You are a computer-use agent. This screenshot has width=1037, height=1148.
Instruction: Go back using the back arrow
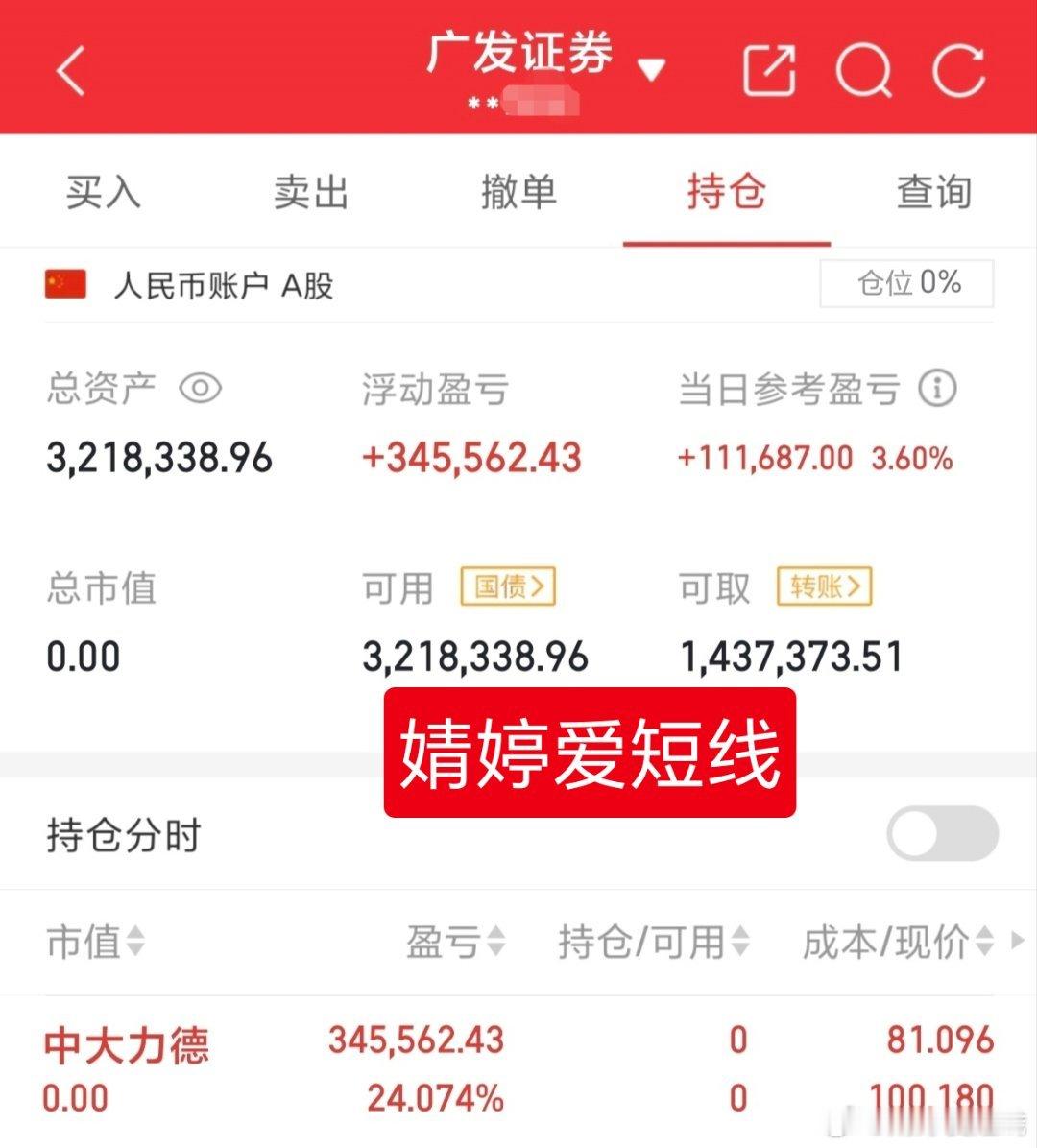pos(68,70)
